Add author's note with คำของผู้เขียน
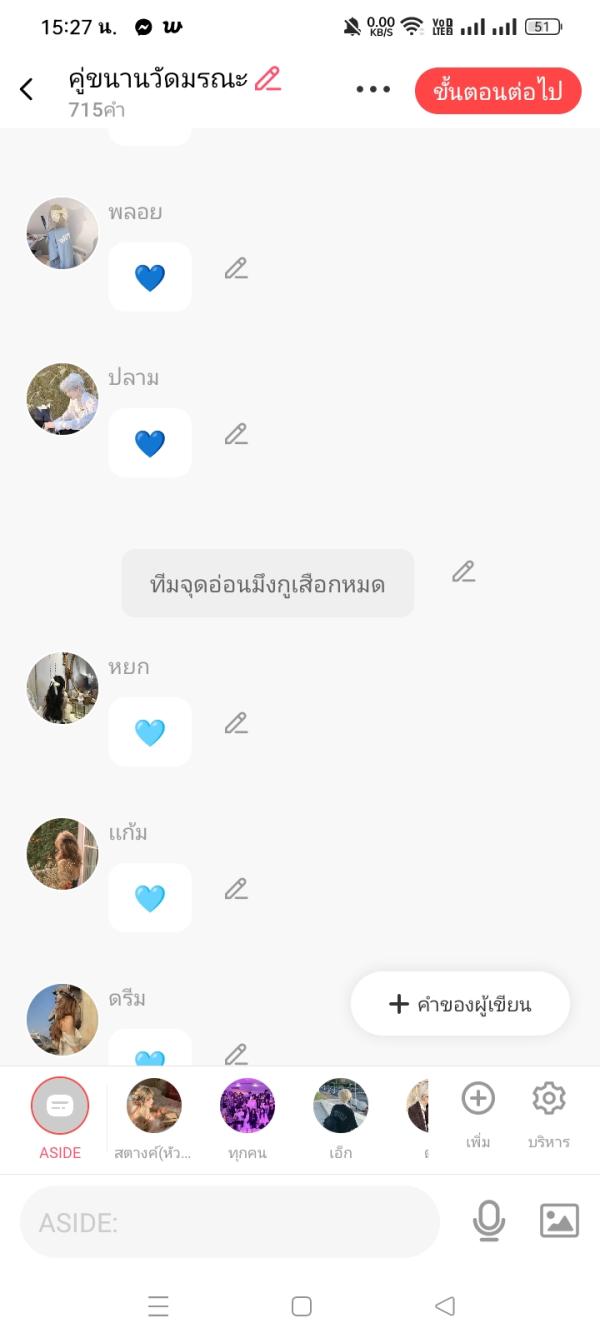The width and height of the screenshot is (600, 1343). click(x=460, y=1004)
